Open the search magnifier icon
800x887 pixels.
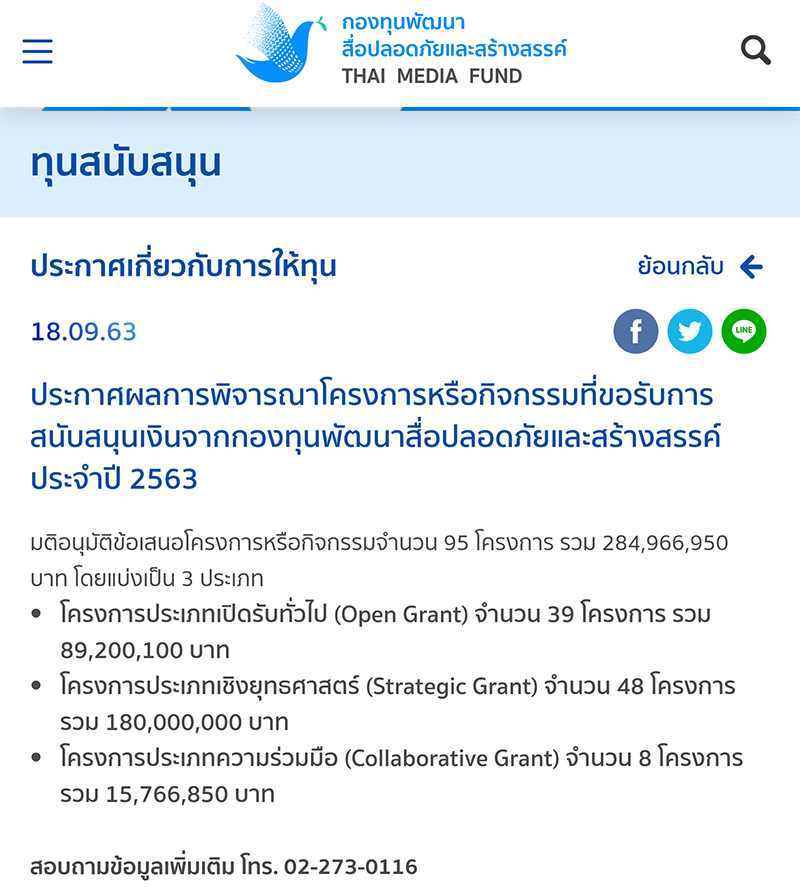[x=756, y=50]
